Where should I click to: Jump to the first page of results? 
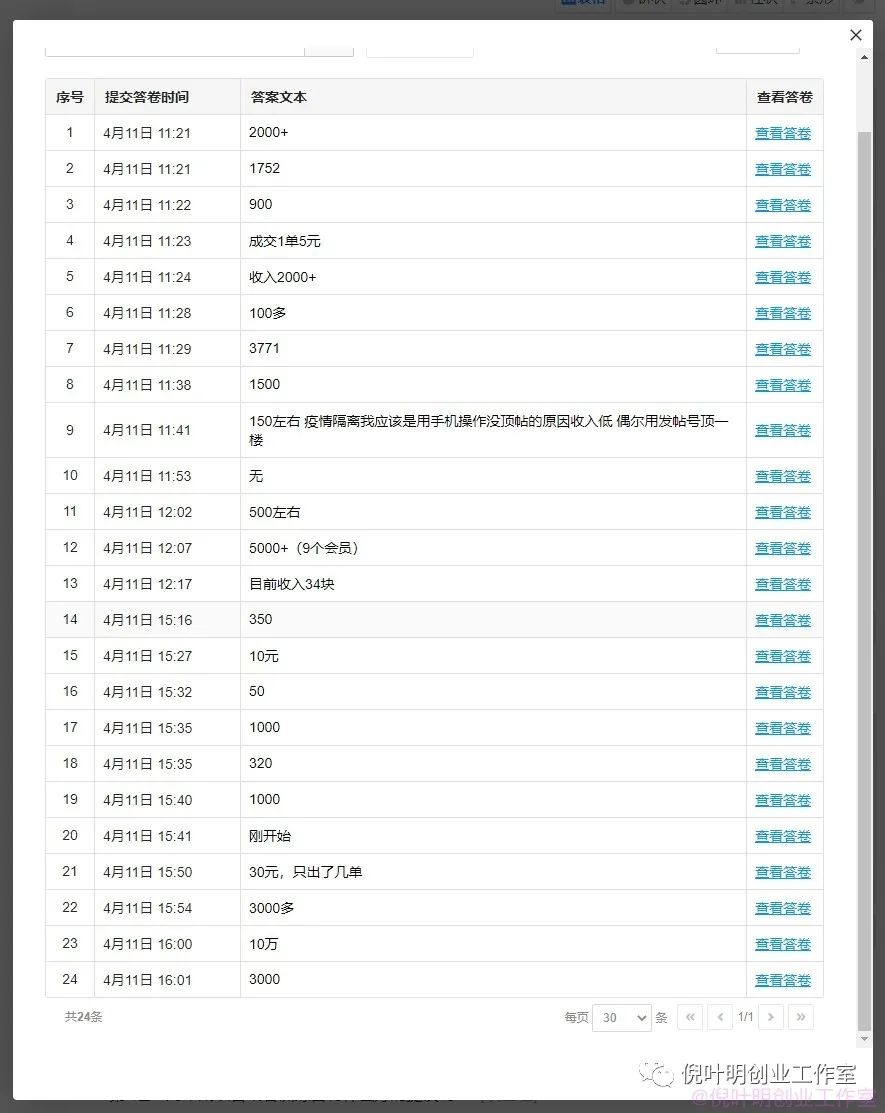690,1017
